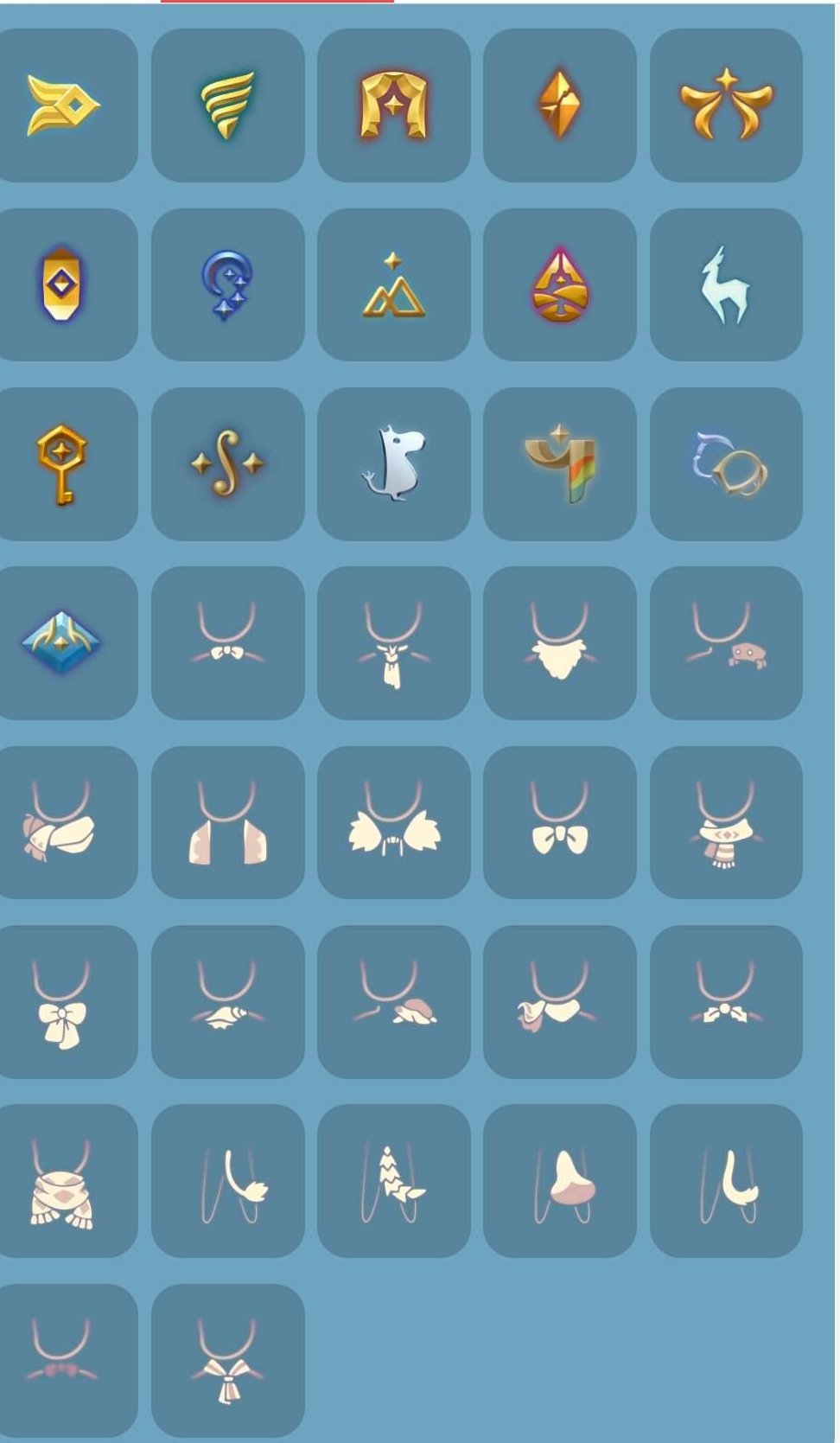Select the teardrop pendant with red outline
840x1443 pixels.
559,284
